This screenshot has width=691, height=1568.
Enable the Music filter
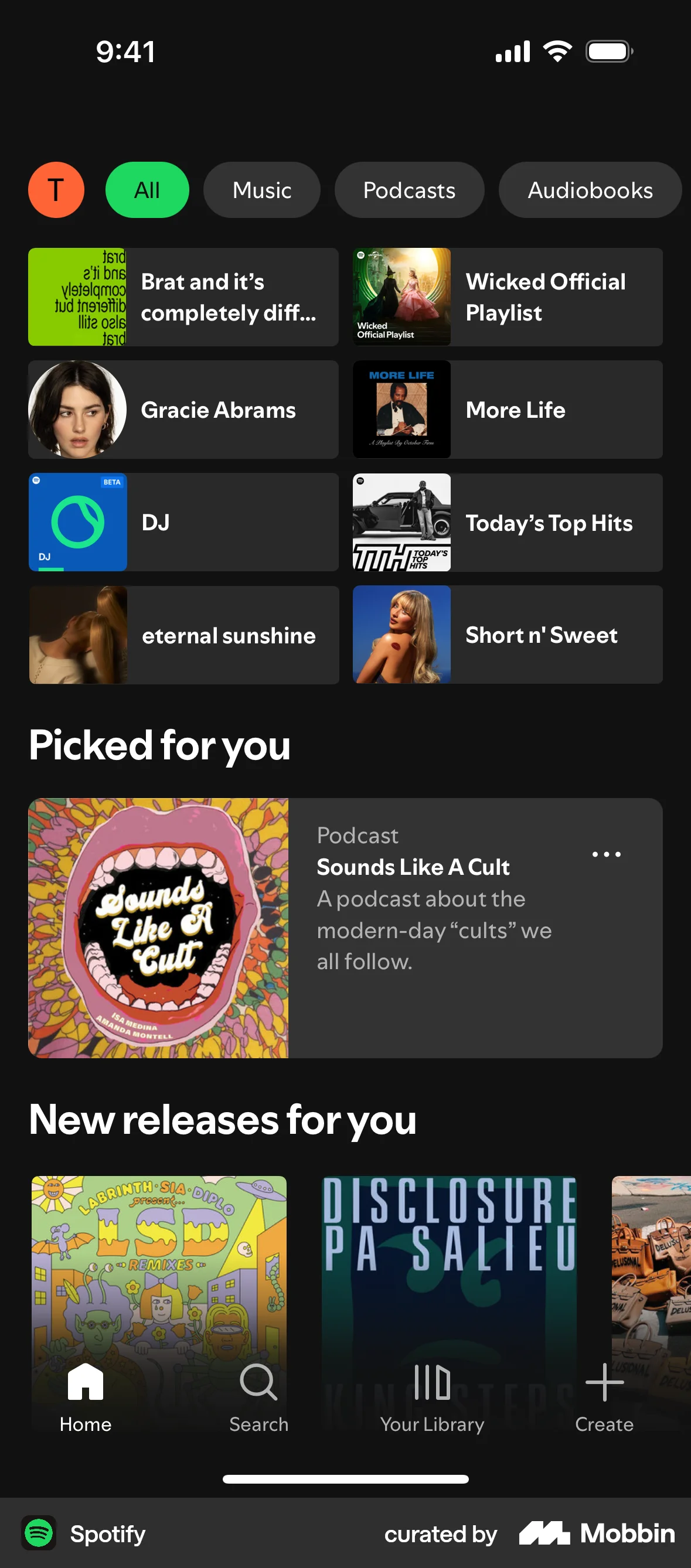click(x=261, y=189)
